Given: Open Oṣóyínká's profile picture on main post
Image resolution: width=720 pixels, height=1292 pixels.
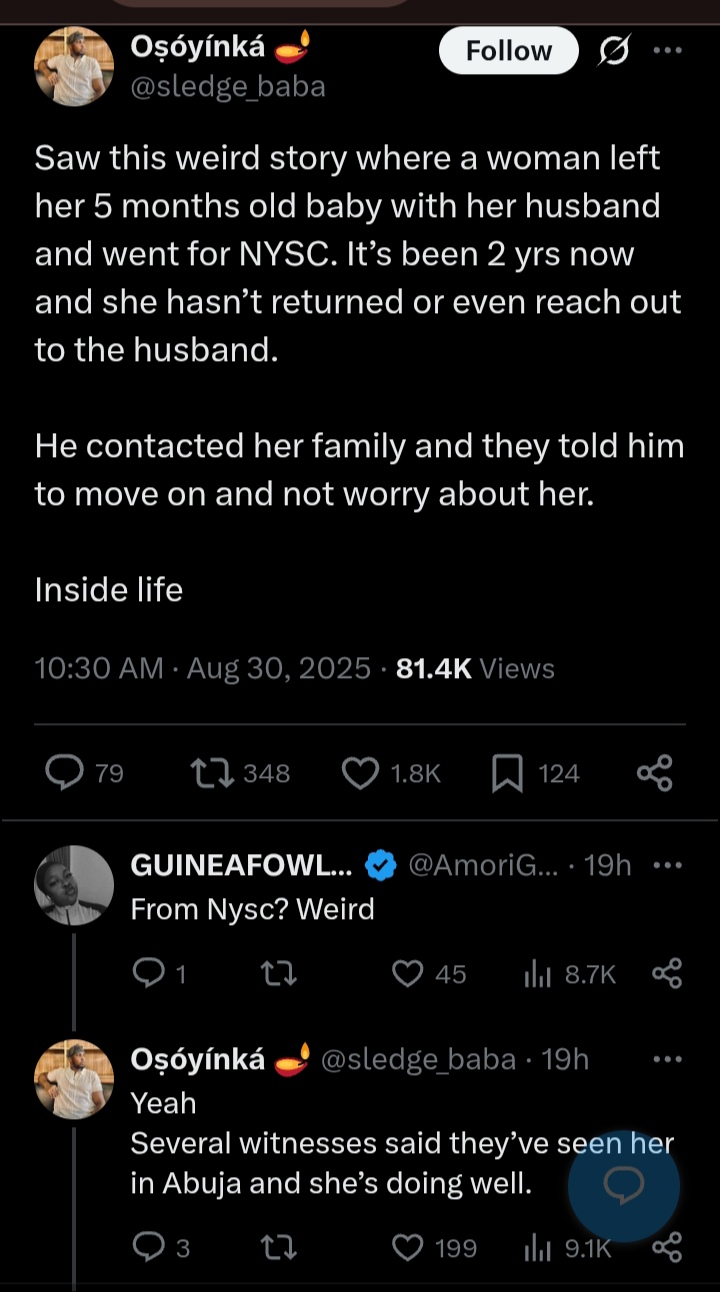Looking at the screenshot, I should pos(74,66).
